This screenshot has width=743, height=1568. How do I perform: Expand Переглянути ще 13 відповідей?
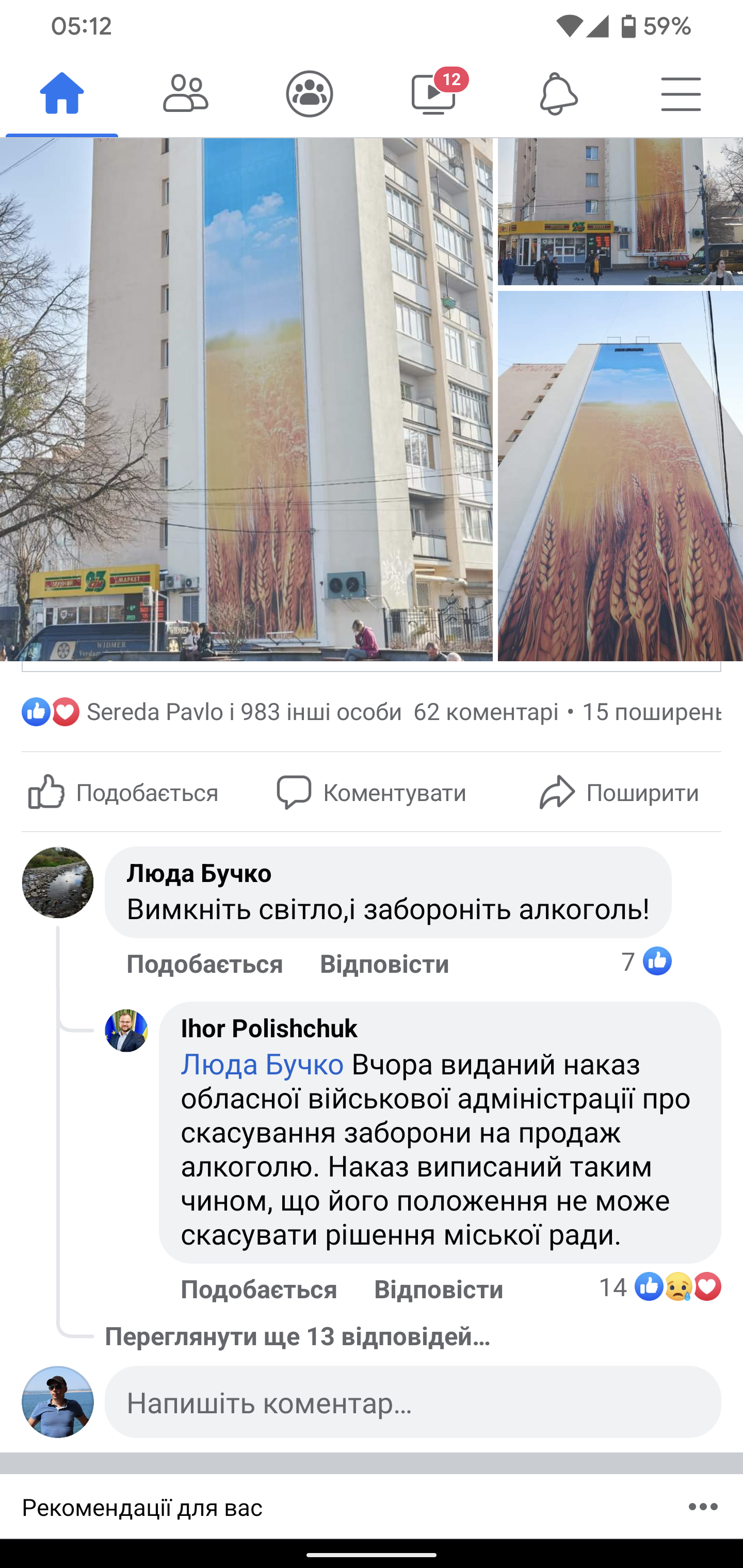tap(297, 1336)
